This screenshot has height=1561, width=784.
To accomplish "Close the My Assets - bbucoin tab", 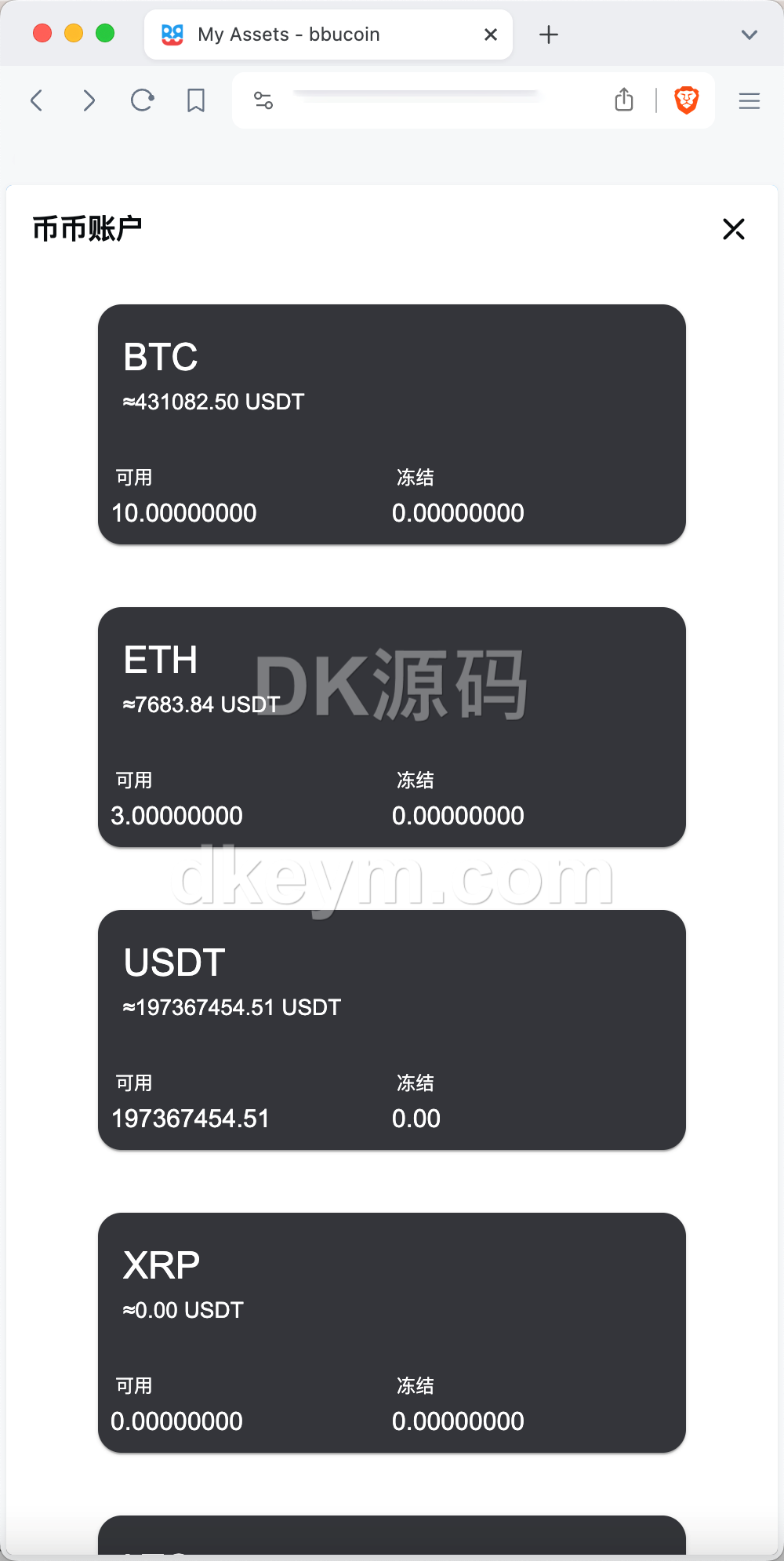I will (491, 35).
